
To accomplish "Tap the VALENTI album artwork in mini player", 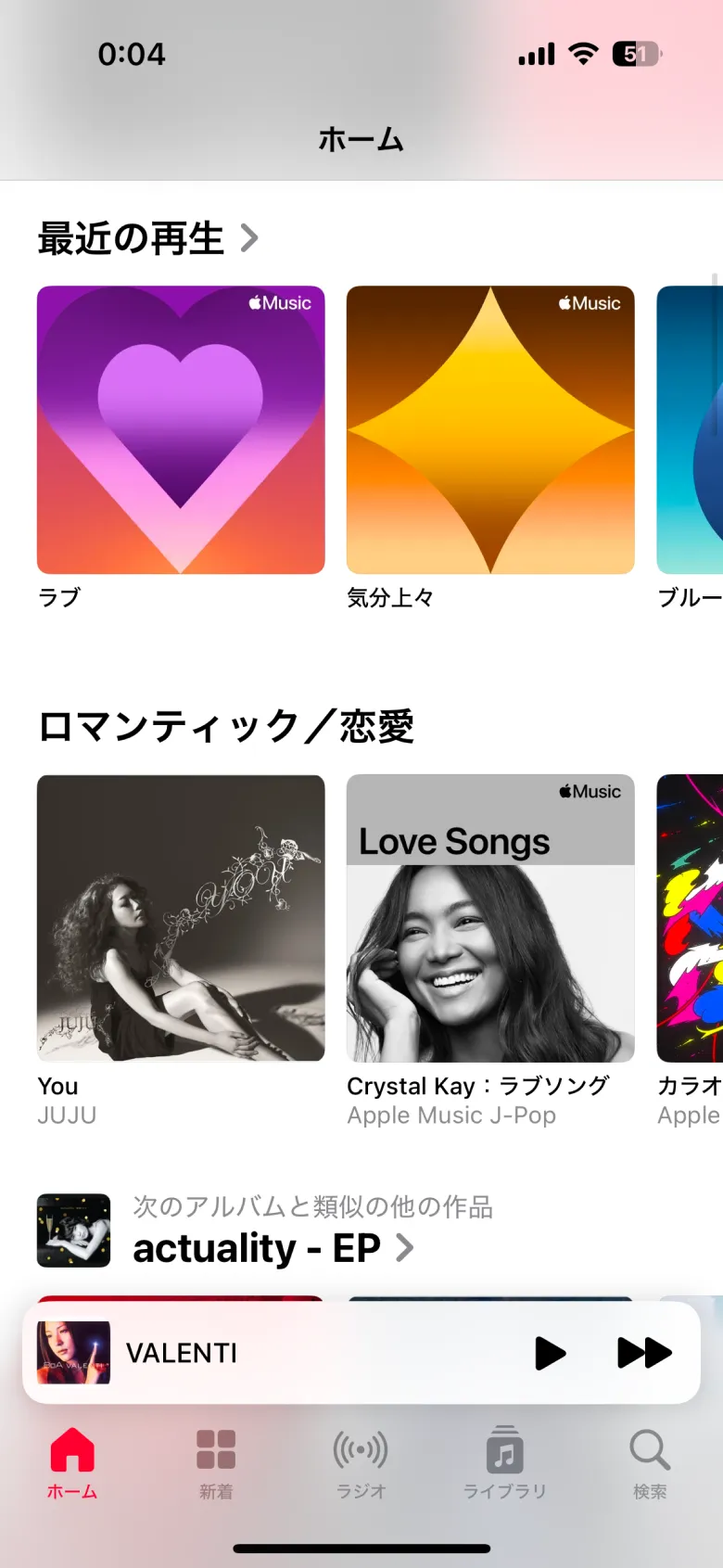I will 73,1352.
